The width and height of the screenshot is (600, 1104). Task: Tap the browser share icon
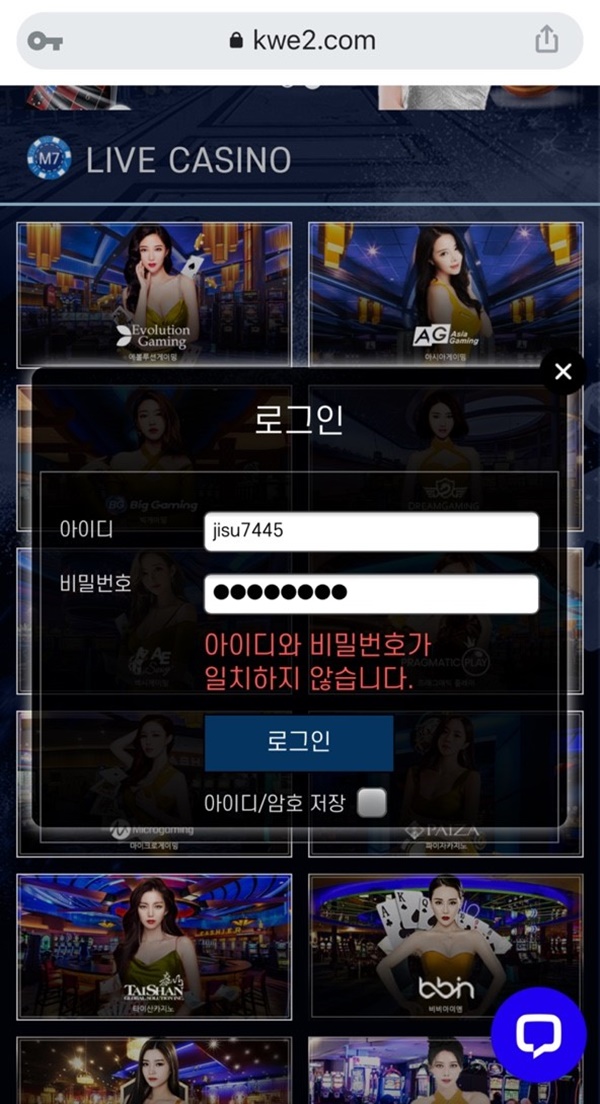click(x=546, y=40)
